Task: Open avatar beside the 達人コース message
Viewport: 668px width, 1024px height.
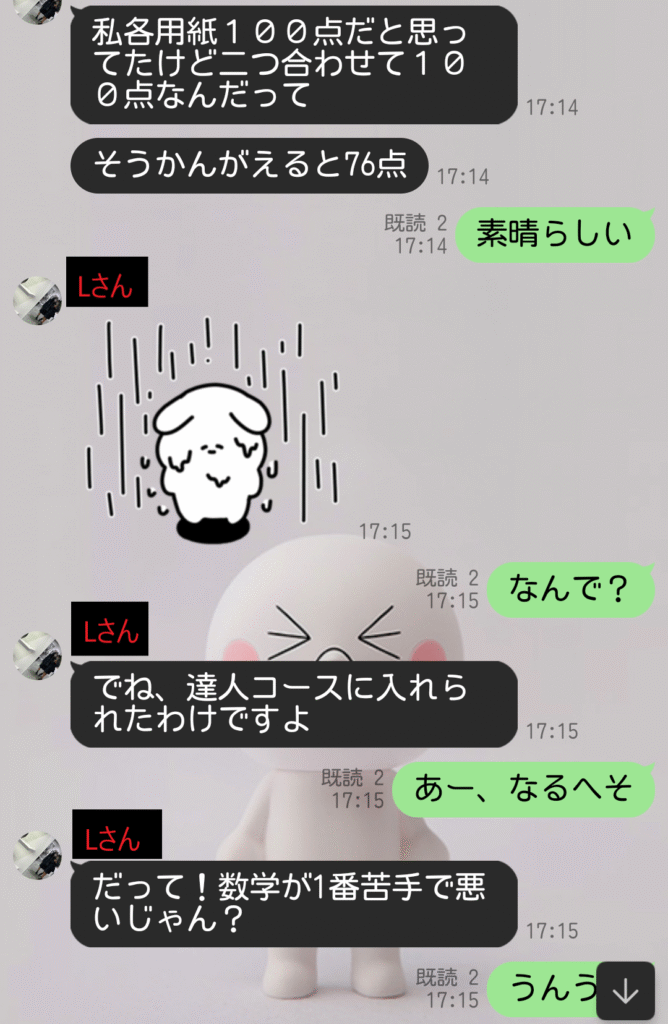Action: [37, 656]
